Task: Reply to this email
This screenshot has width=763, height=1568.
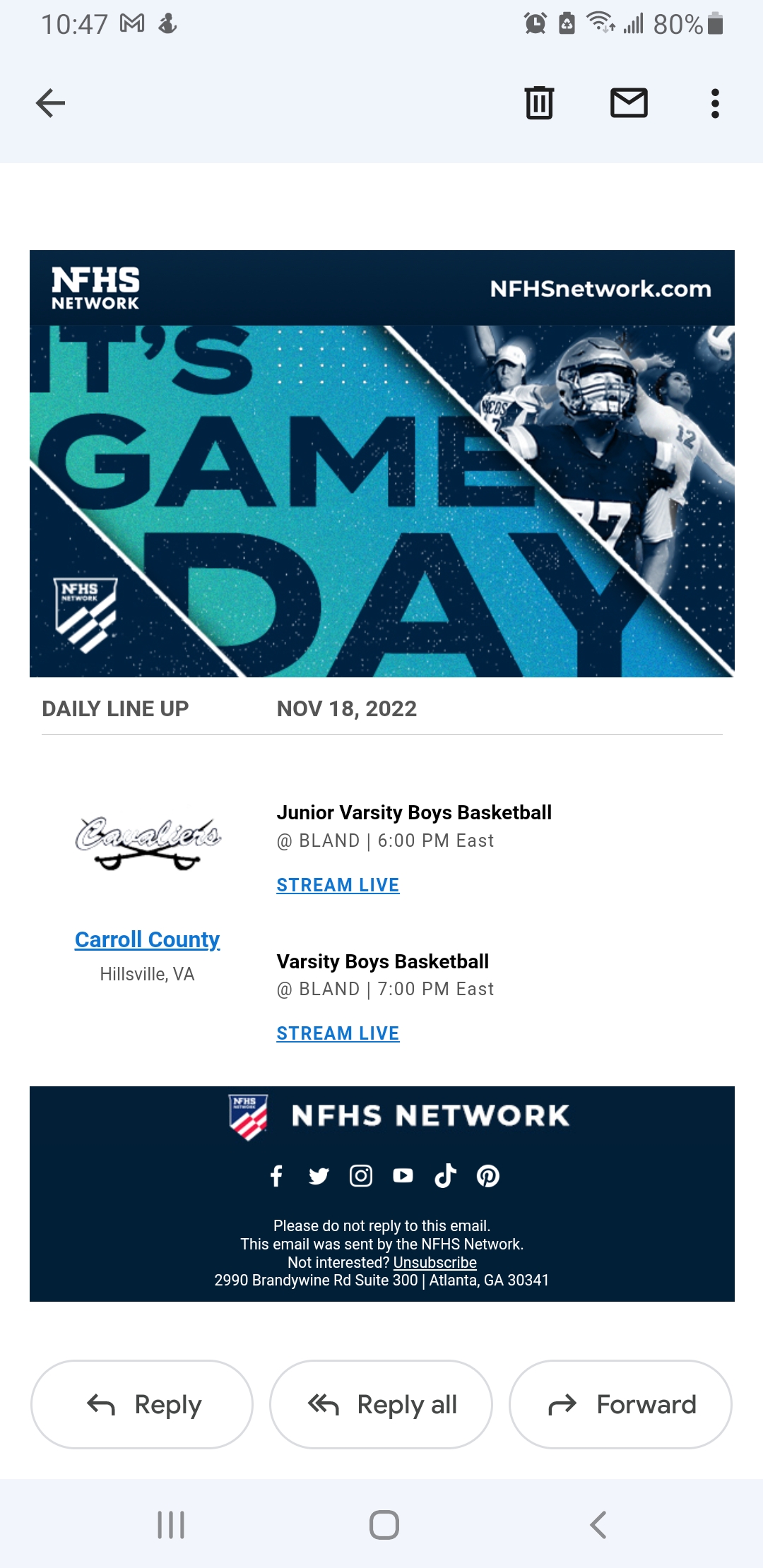Action: point(142,1404)
